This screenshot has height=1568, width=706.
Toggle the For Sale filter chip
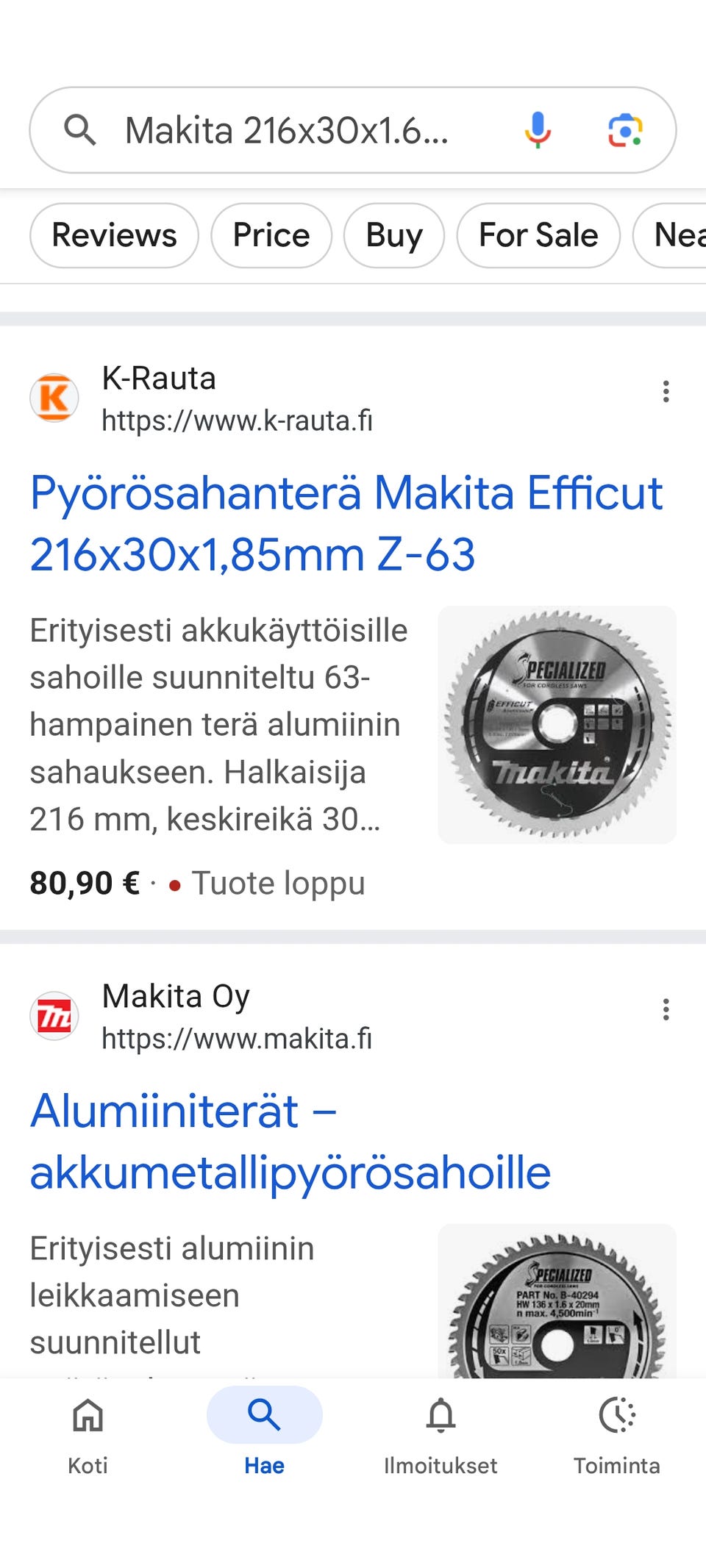537,235
